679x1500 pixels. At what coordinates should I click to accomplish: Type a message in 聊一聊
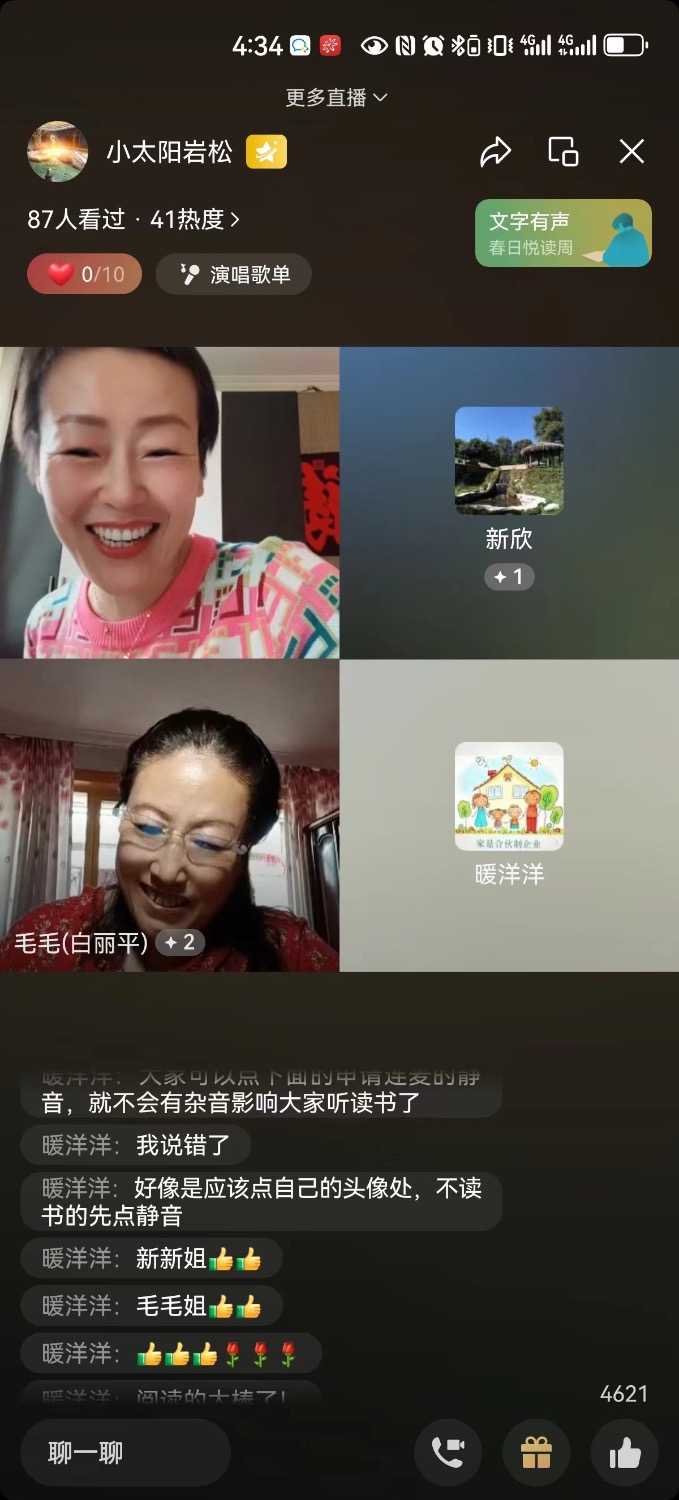click(125, 1453)
